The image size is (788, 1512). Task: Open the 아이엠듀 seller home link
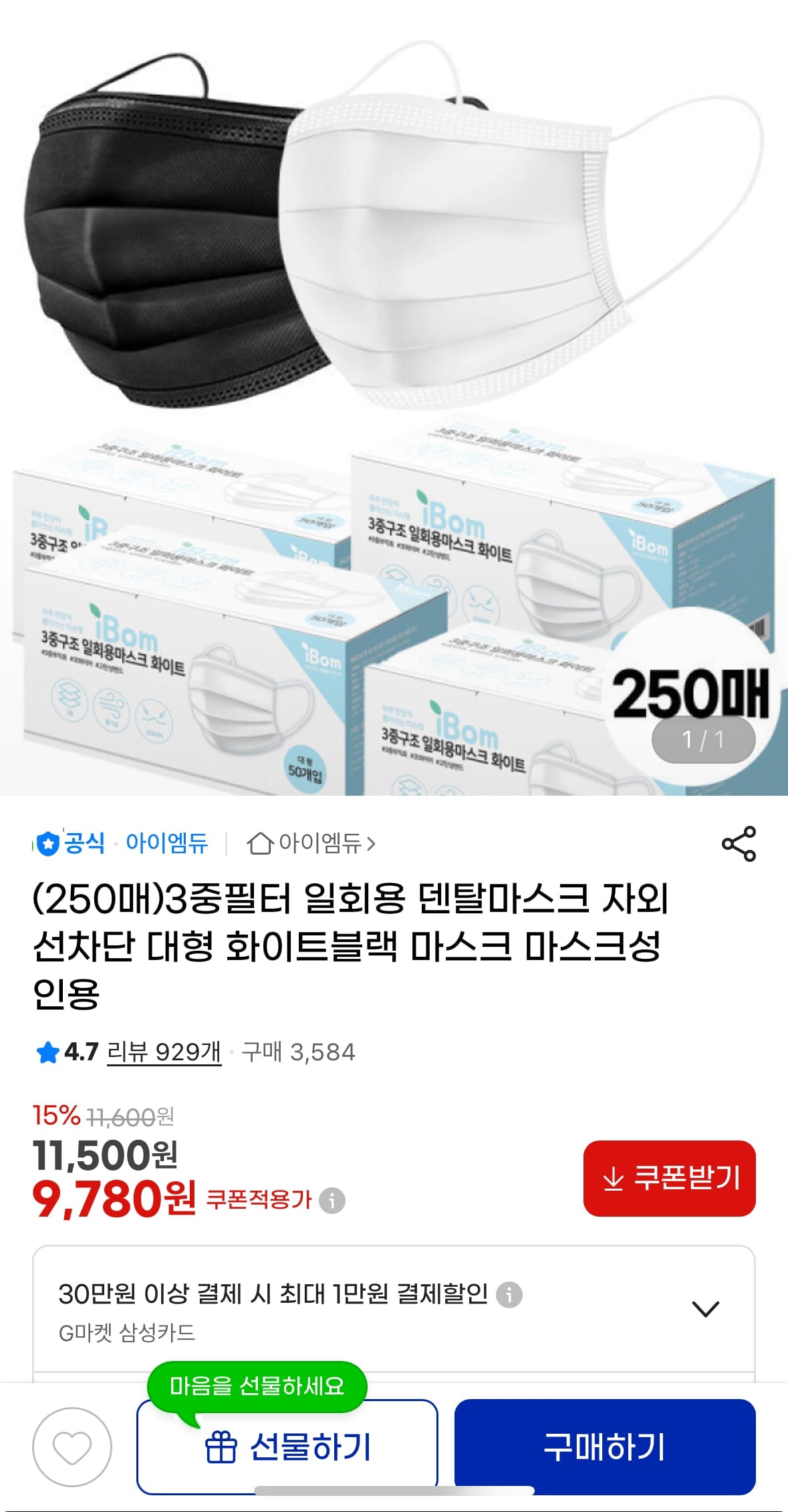coord(311,844)
